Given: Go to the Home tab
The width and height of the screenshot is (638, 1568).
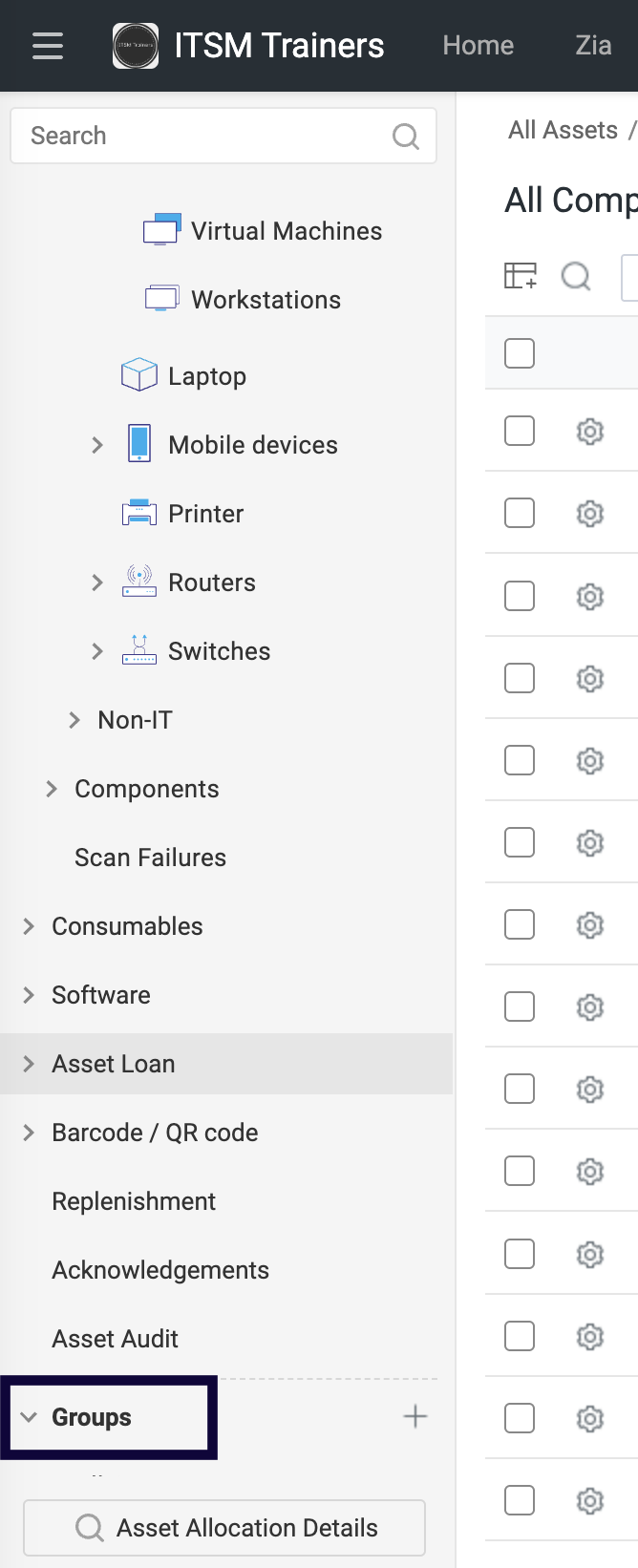Looking at the screenshot, I should [x=478, y=46].
